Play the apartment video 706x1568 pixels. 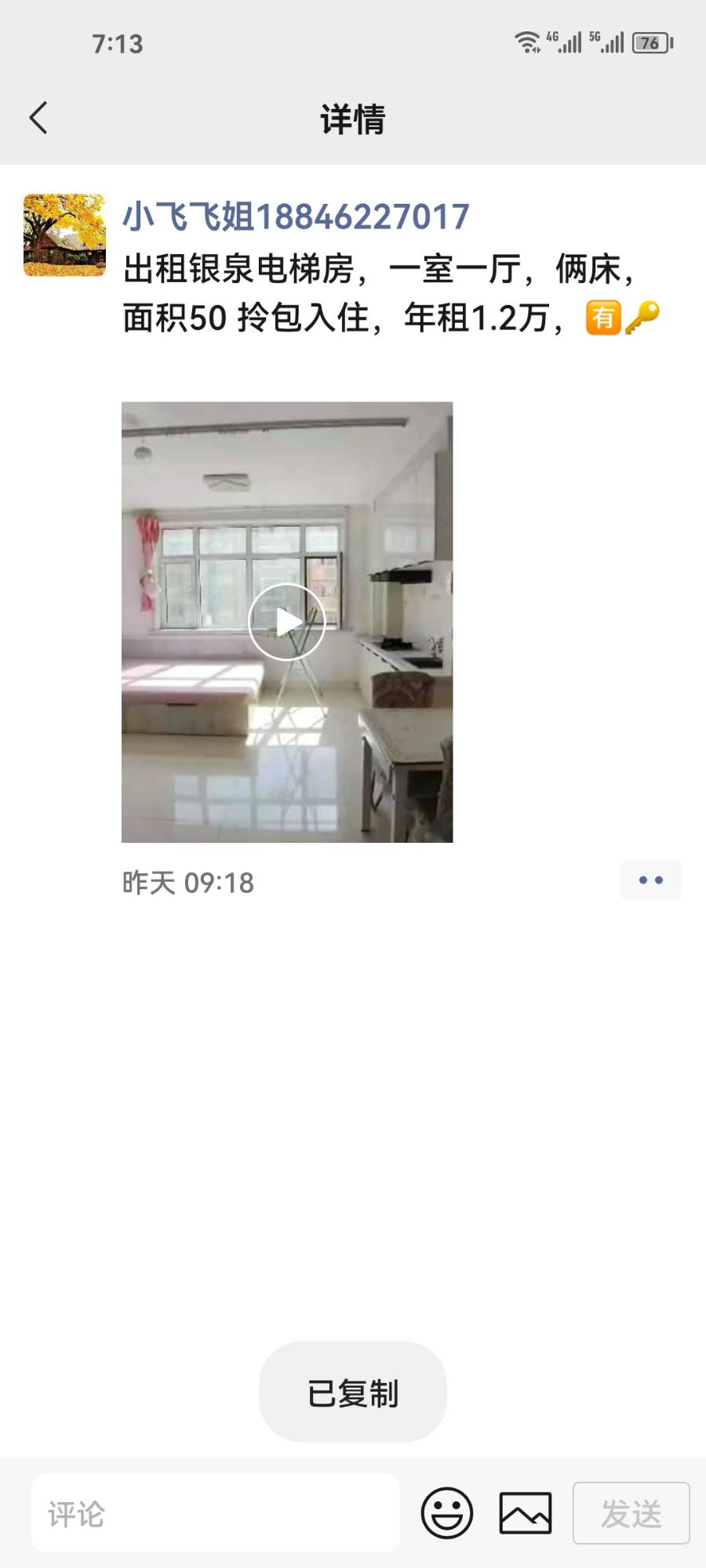click(x=287, y=622)
